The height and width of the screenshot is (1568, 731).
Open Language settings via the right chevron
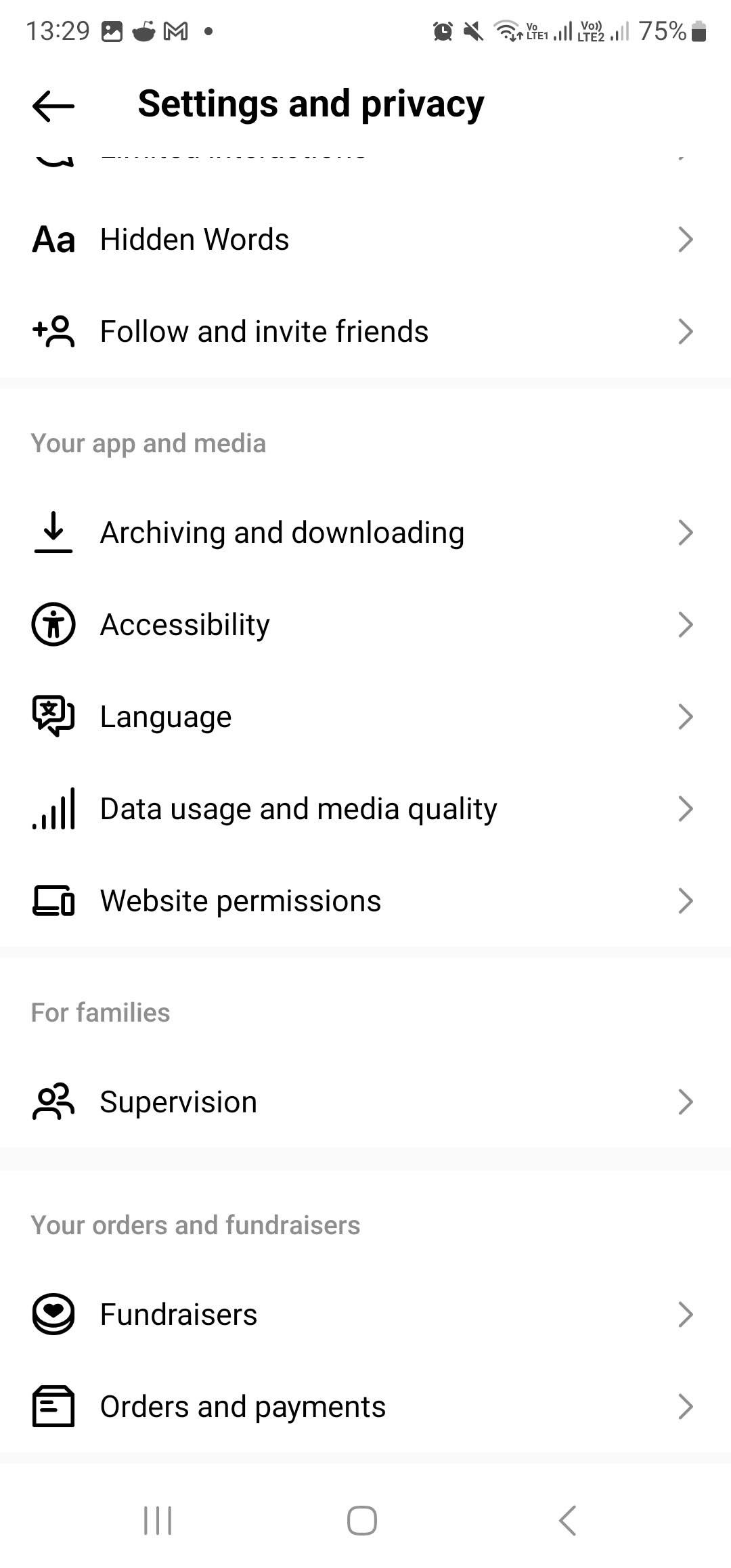[x=686, y=716]
